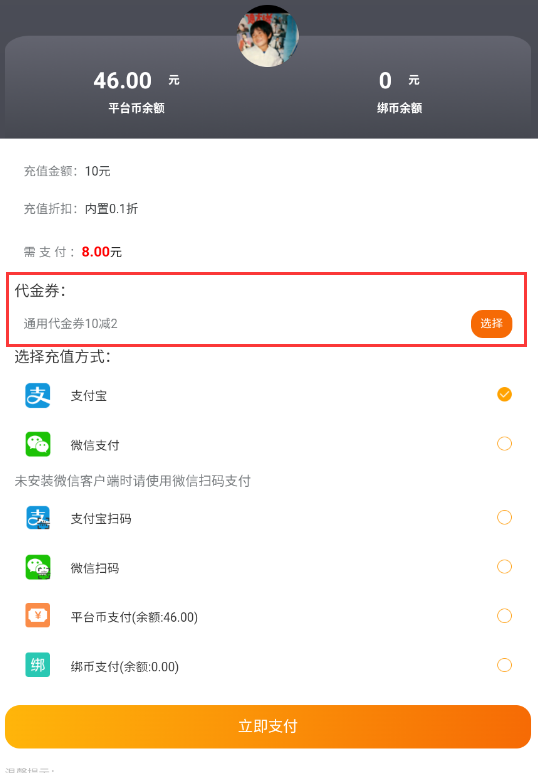Tap the 立即支付 button
Image resolution: width=538 pixels, height=773 pixels.
point(268,727)
